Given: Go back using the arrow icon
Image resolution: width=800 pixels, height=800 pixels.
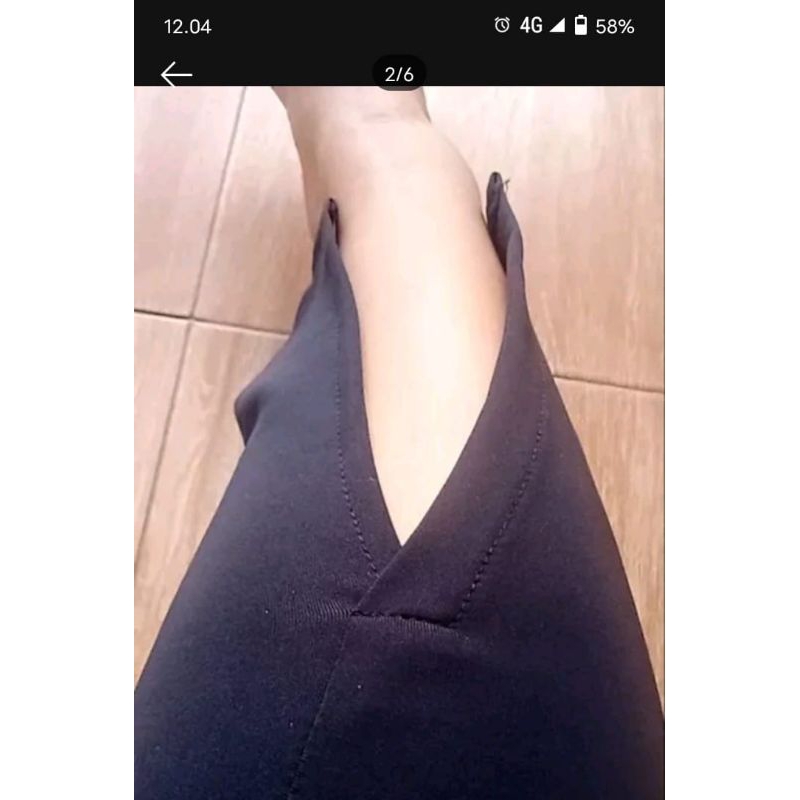Looking at the screenshot, I should pyautogui.click(x=176, y=74).
